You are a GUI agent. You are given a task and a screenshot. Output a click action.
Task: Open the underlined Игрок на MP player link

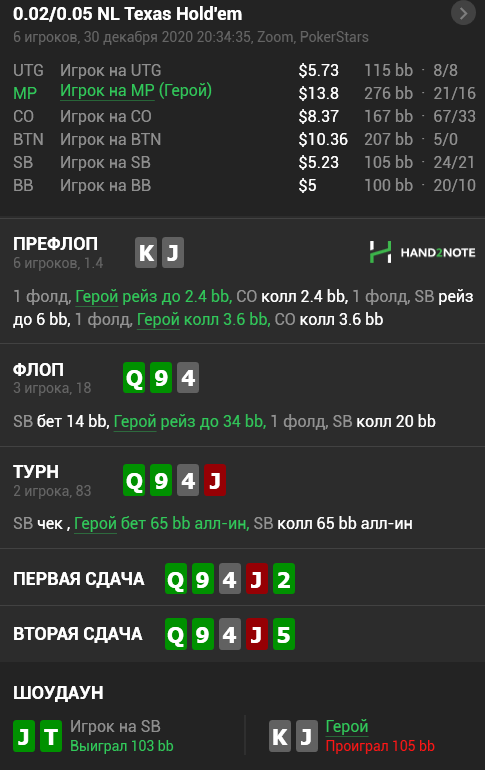(x=107, y=91)
